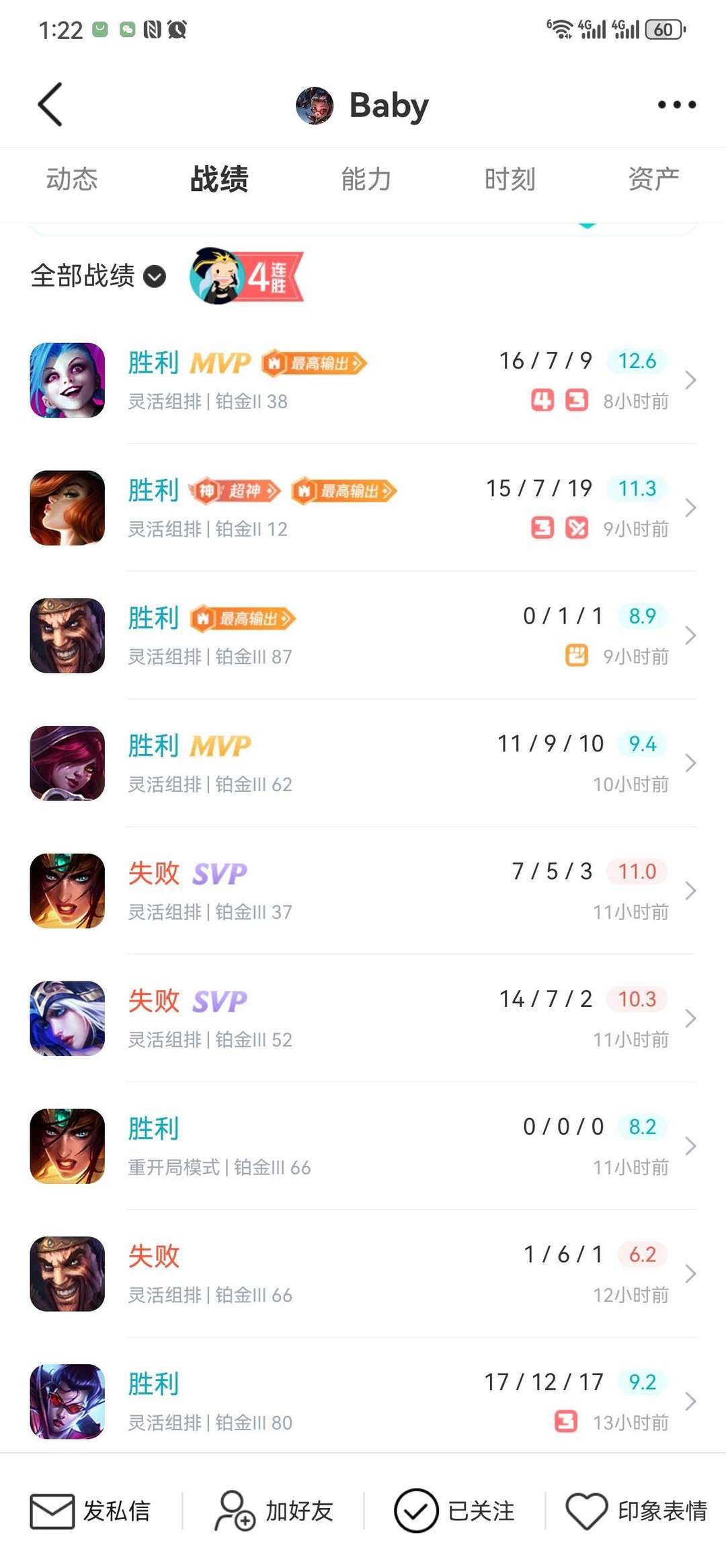View the 11/9/10 MVP match details
The height and width of the screenshot is (1568, 726).
click(x=363, y=764)
